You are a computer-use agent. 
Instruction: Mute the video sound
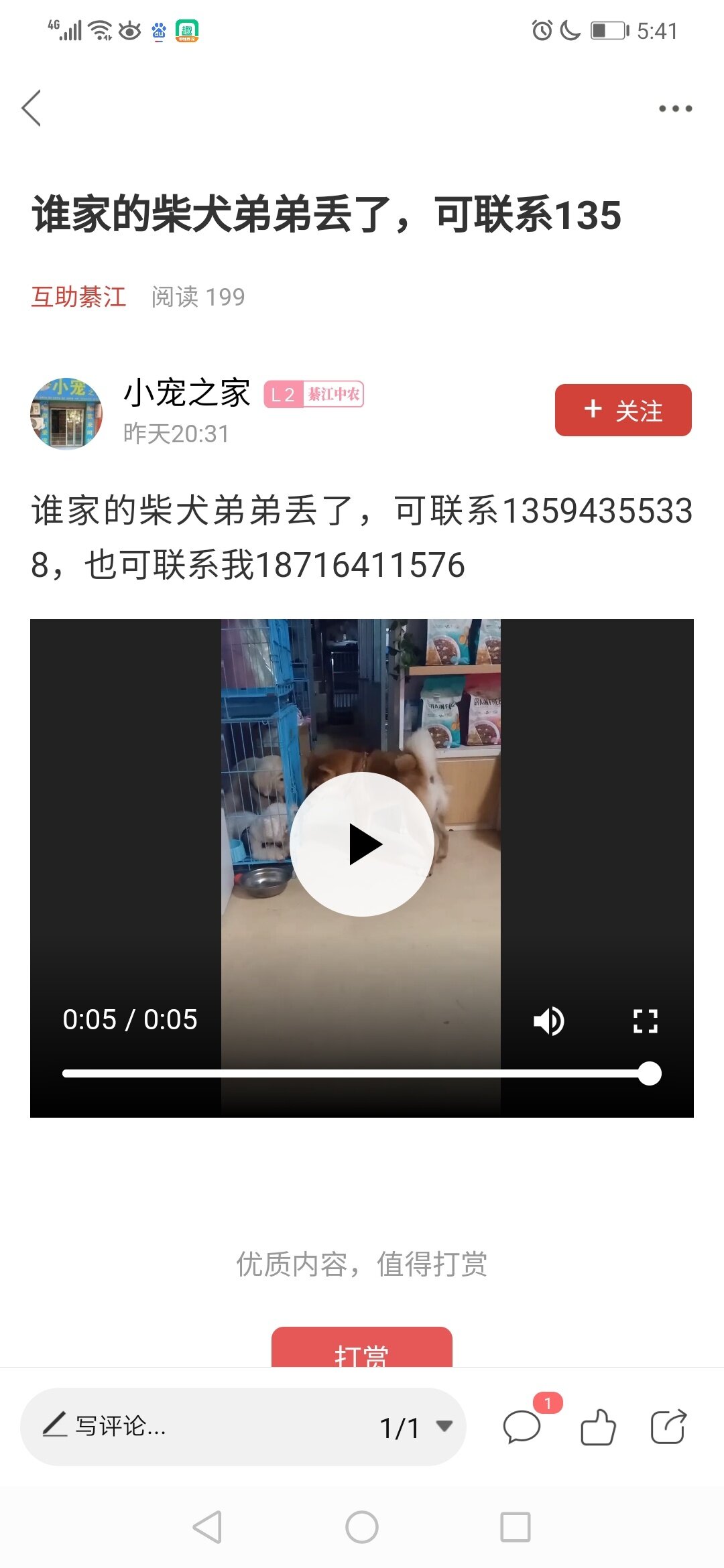(548, 1021)
